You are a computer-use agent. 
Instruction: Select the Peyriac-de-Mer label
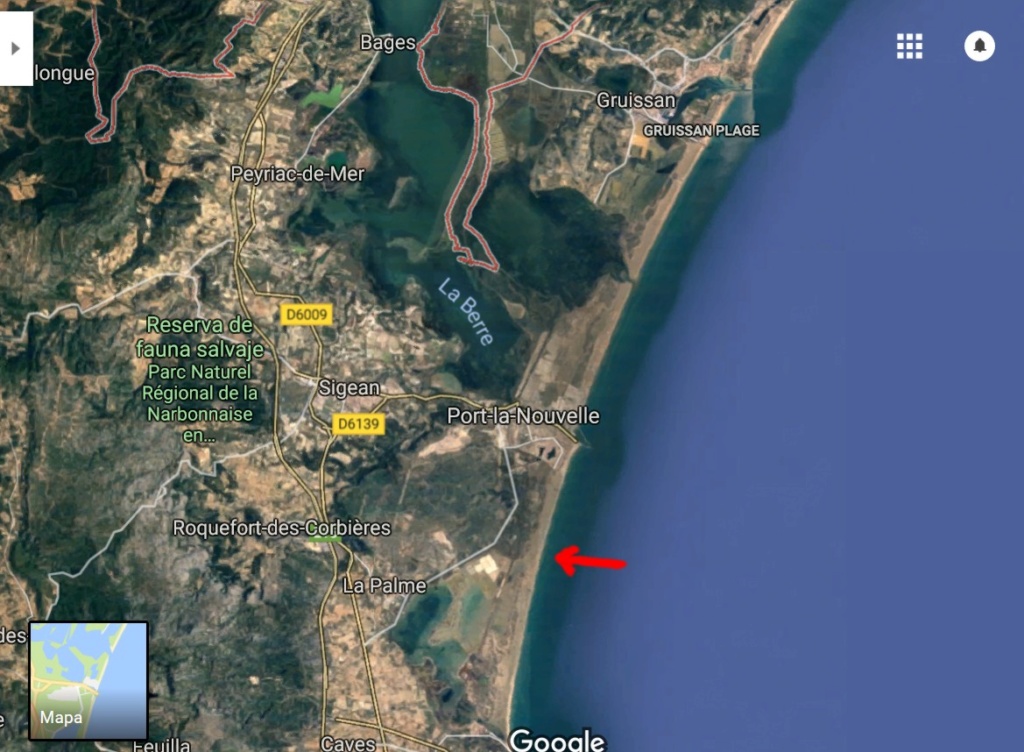pyautogui.click(x=298, y=174)
